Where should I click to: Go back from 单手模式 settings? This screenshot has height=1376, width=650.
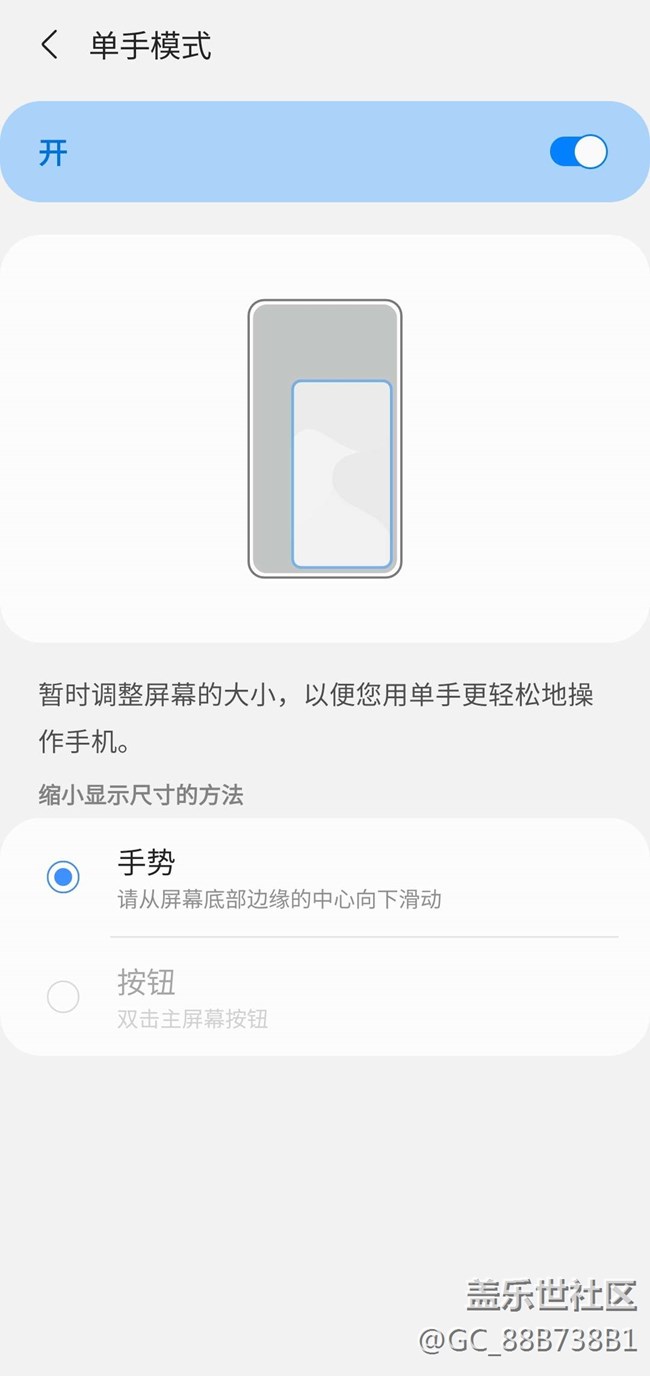pos(49,45)
